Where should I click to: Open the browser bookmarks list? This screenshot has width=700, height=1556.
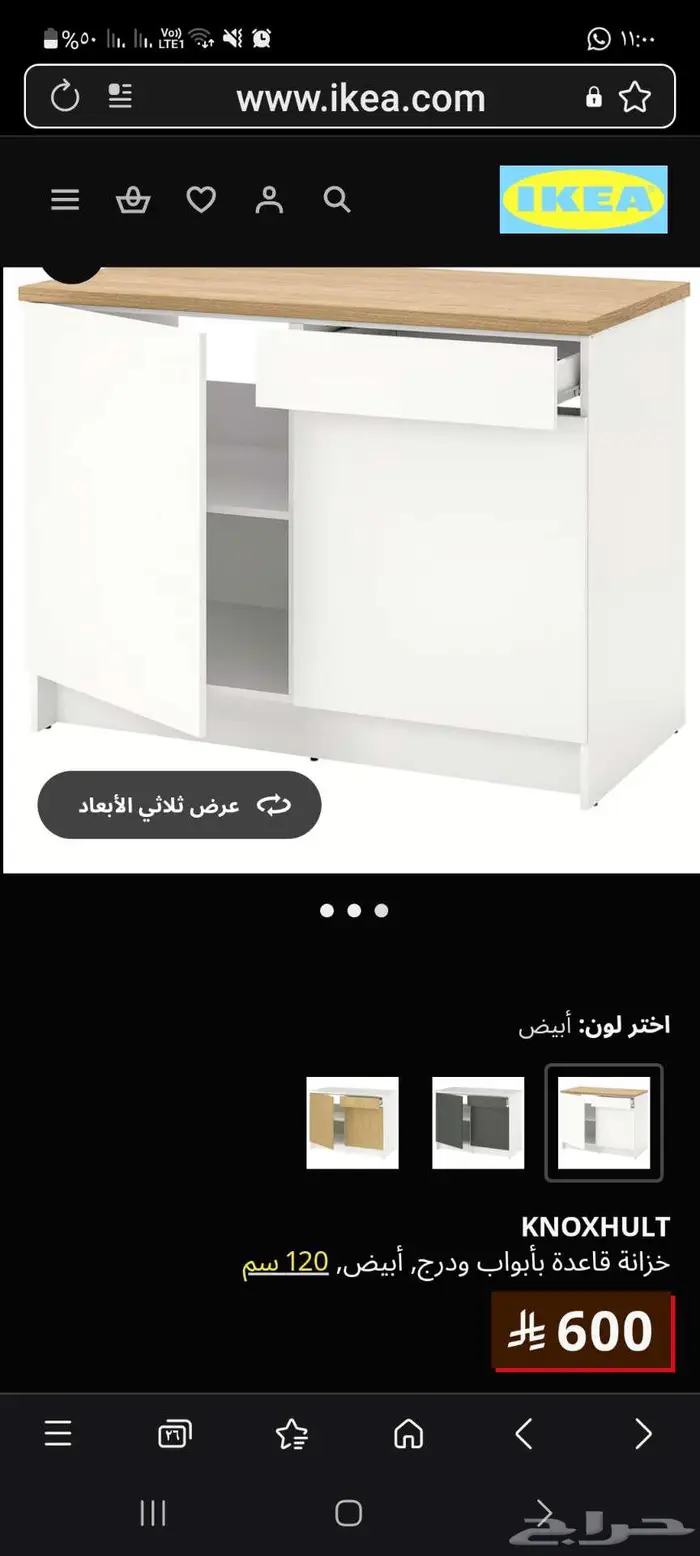tap(291, 1434)
